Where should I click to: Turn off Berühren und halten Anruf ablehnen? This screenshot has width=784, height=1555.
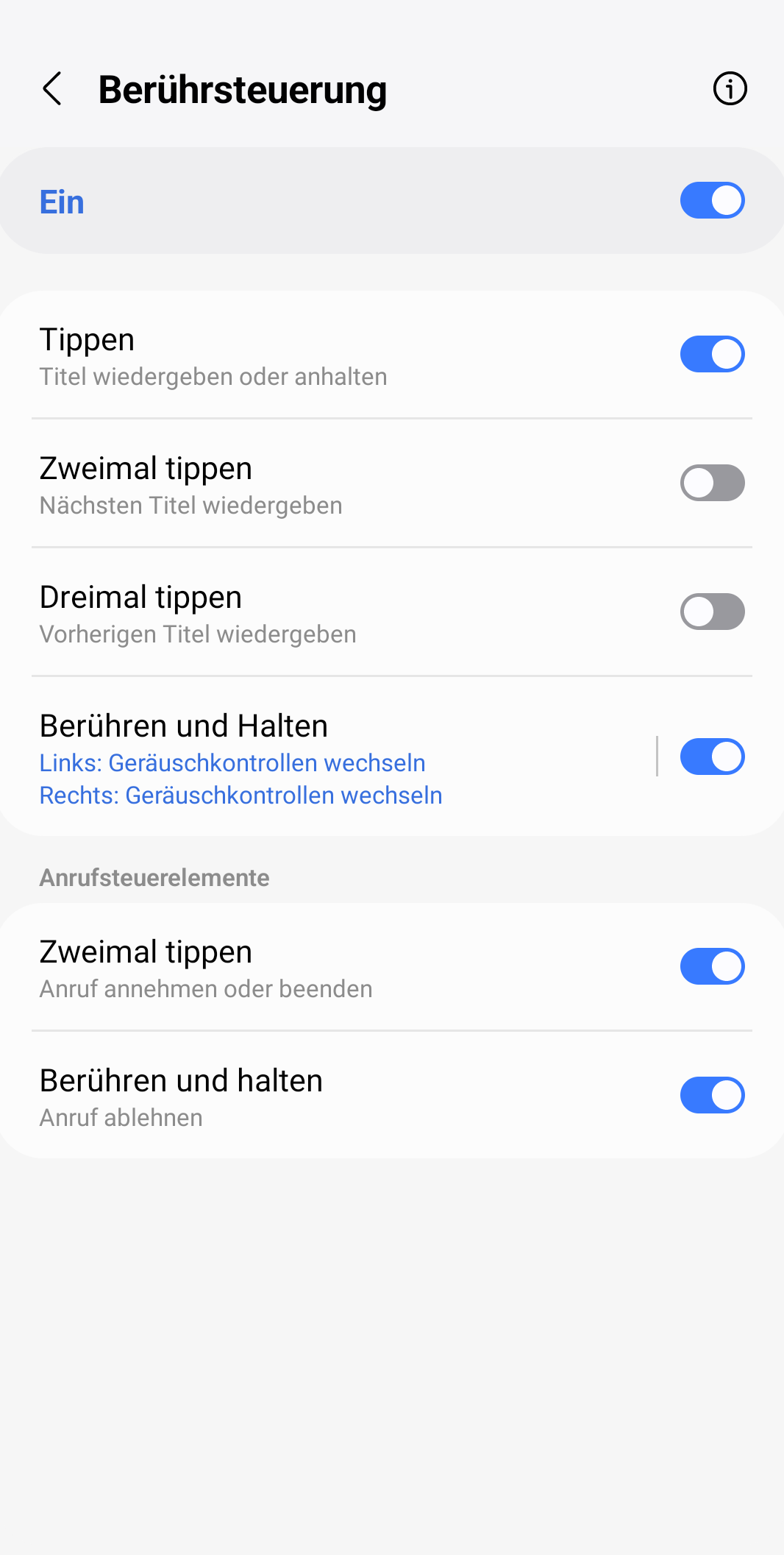[712, 1096]
